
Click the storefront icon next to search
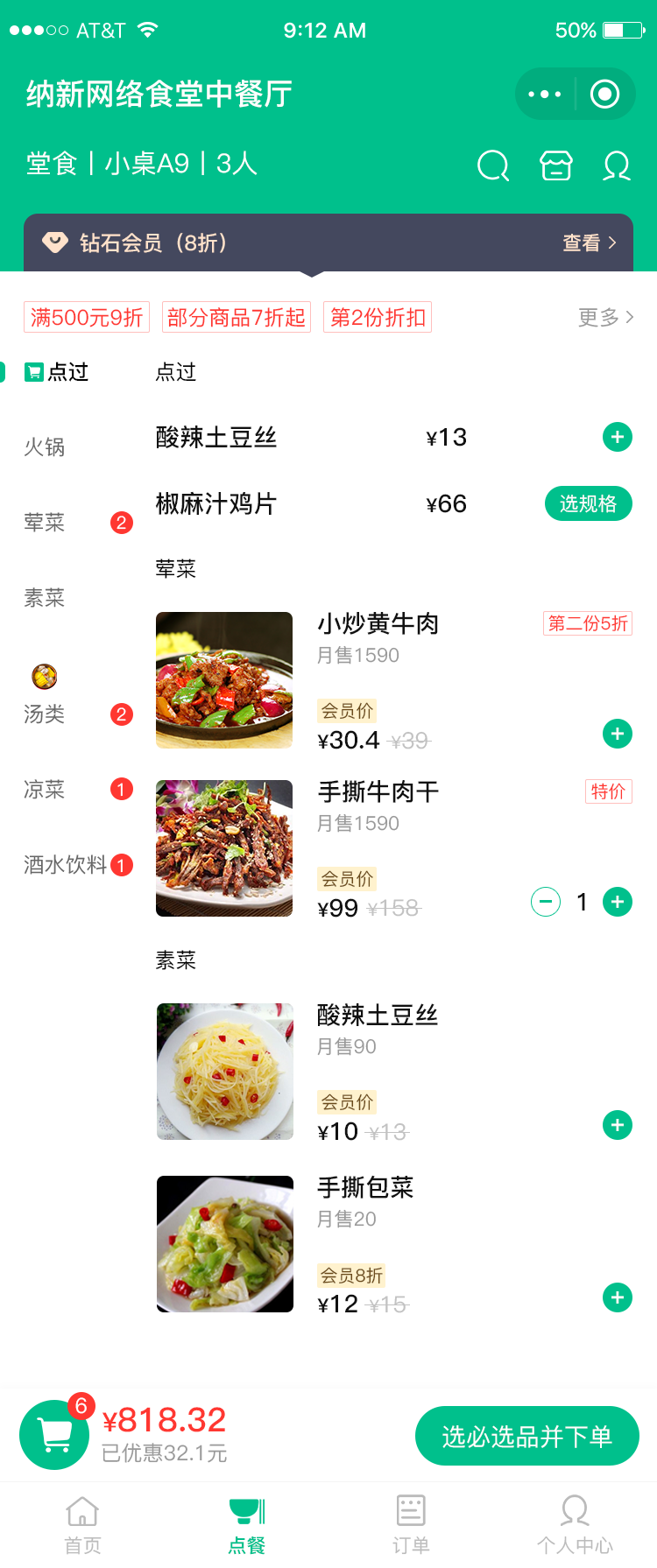(x=555, y=165)
